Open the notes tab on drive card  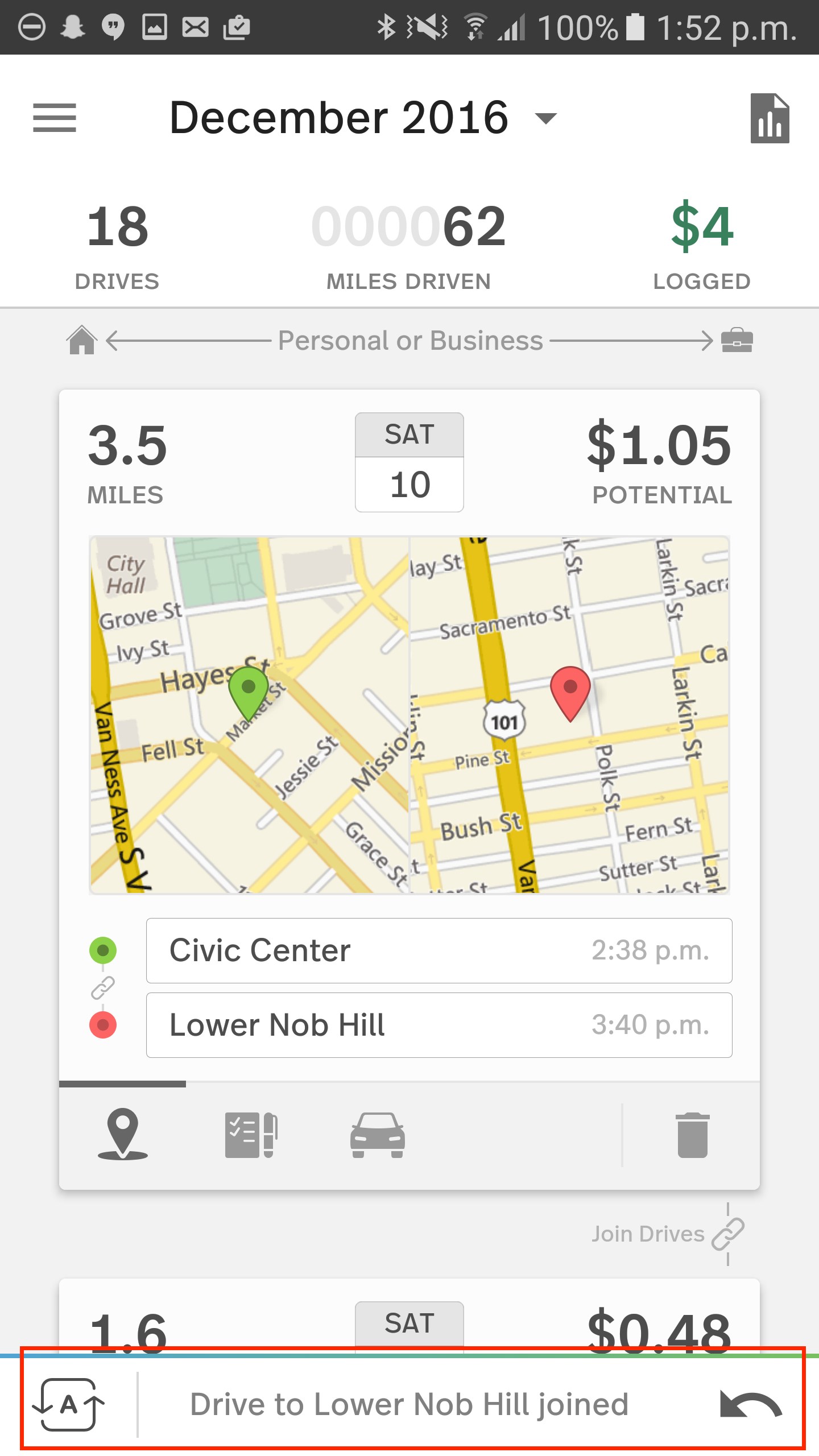coord(251,1135)
